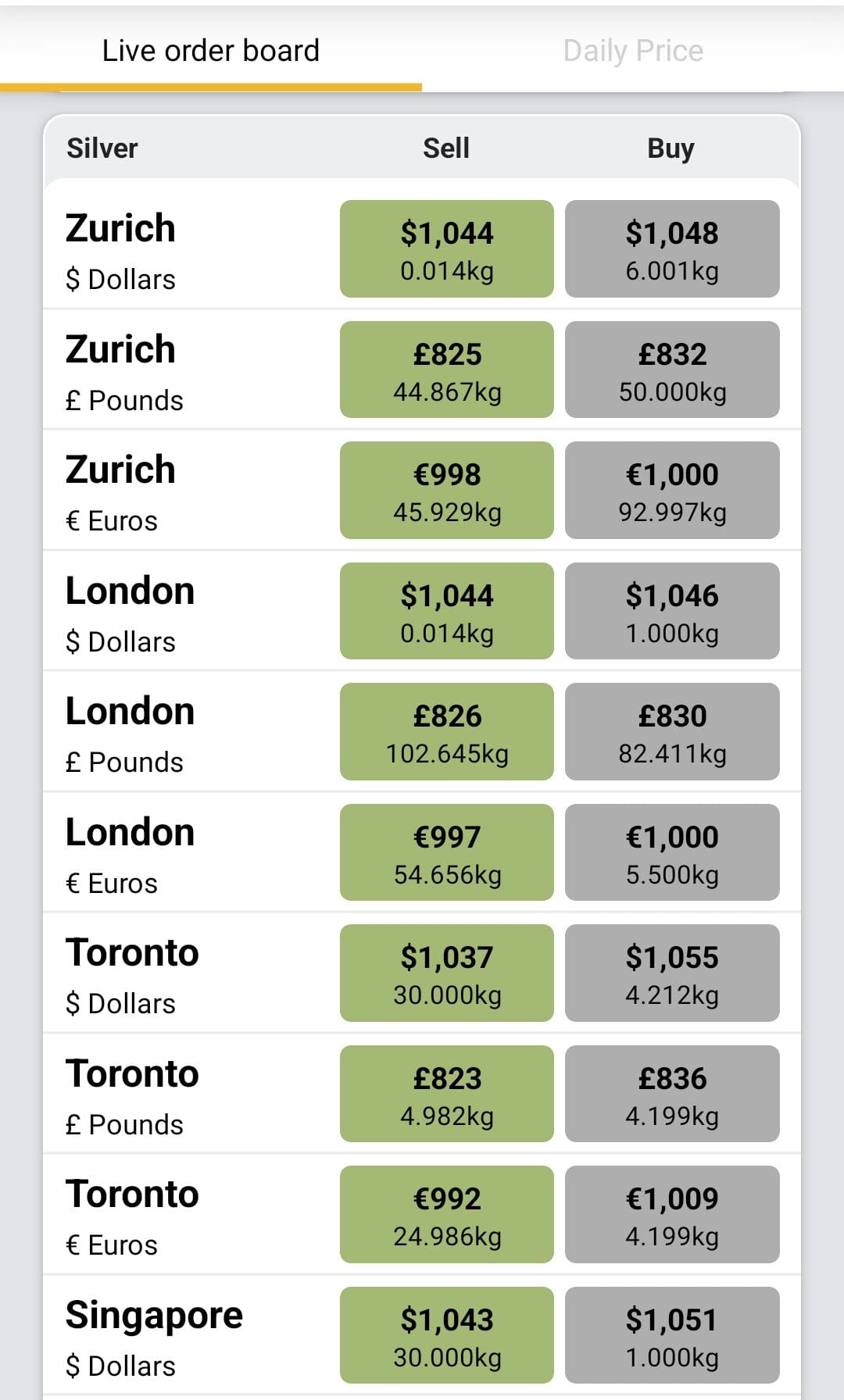Switch to the Daily Price tab
844x1400 pixels.
633,51
